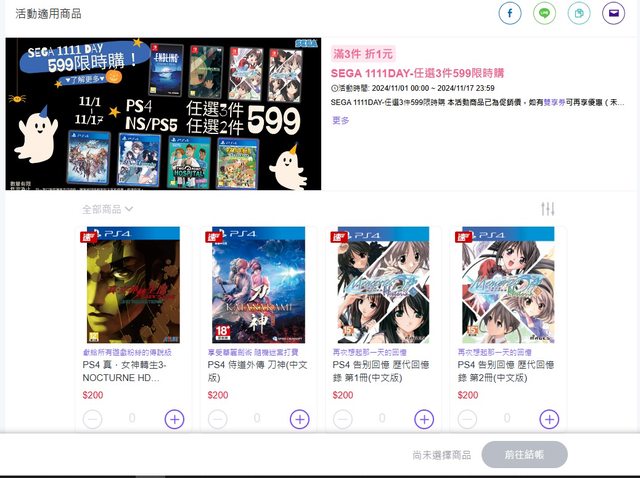This screenshot has width=640, height=478.
Task: Open the 全部商品 category dropdown
Action: point(107,209)
